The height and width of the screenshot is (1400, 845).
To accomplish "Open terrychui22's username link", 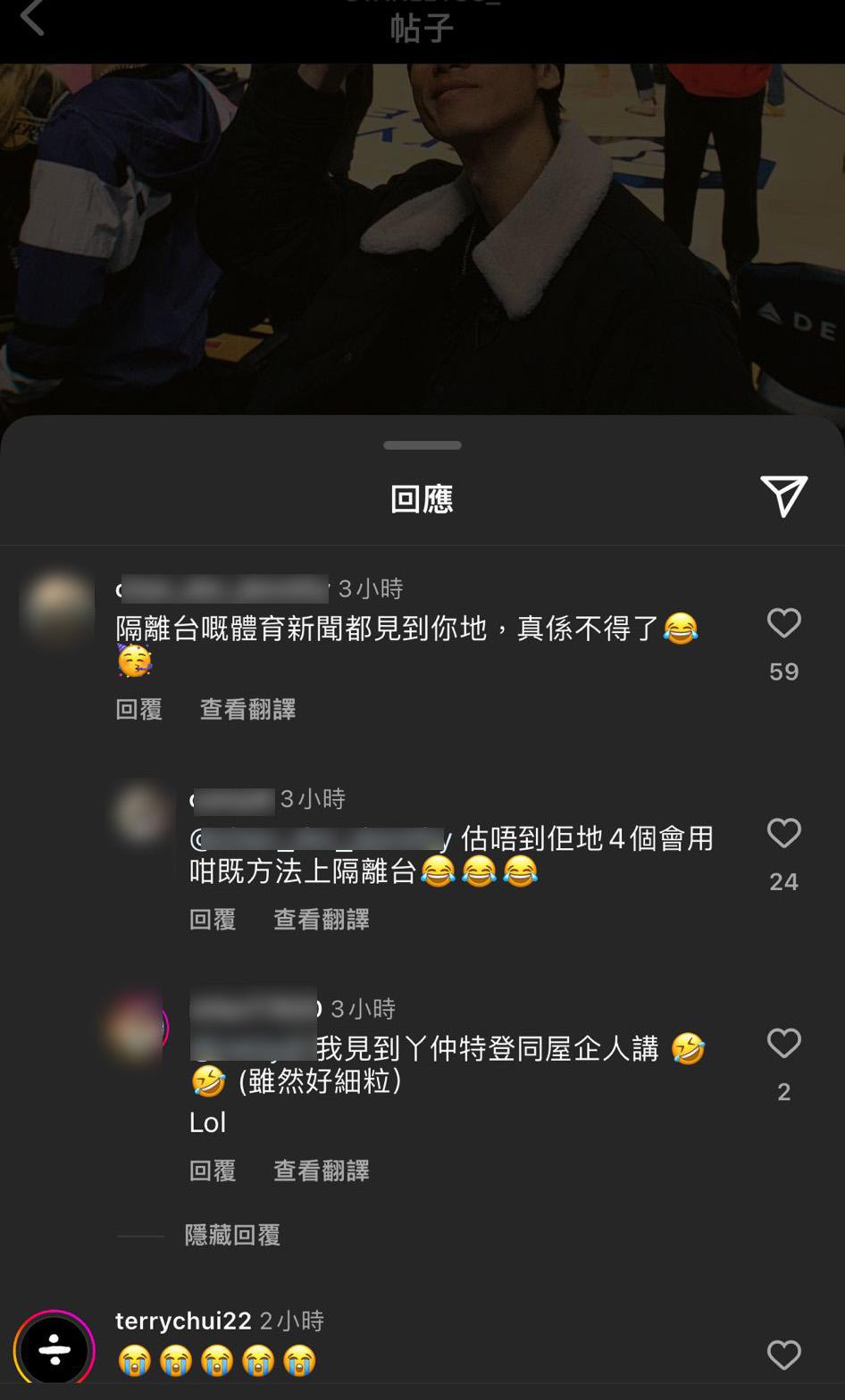I will [x=183, y=1321].
